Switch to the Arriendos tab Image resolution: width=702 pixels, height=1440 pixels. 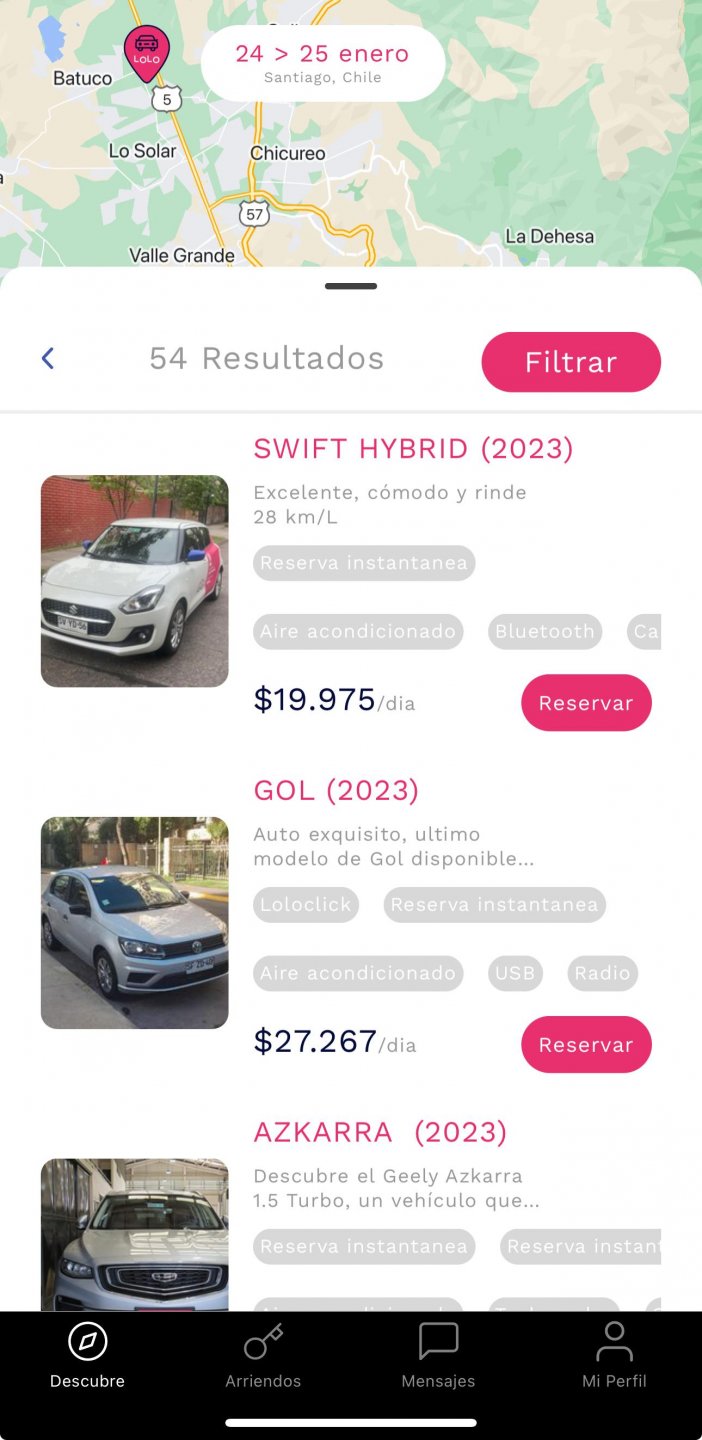point(263,1356)
